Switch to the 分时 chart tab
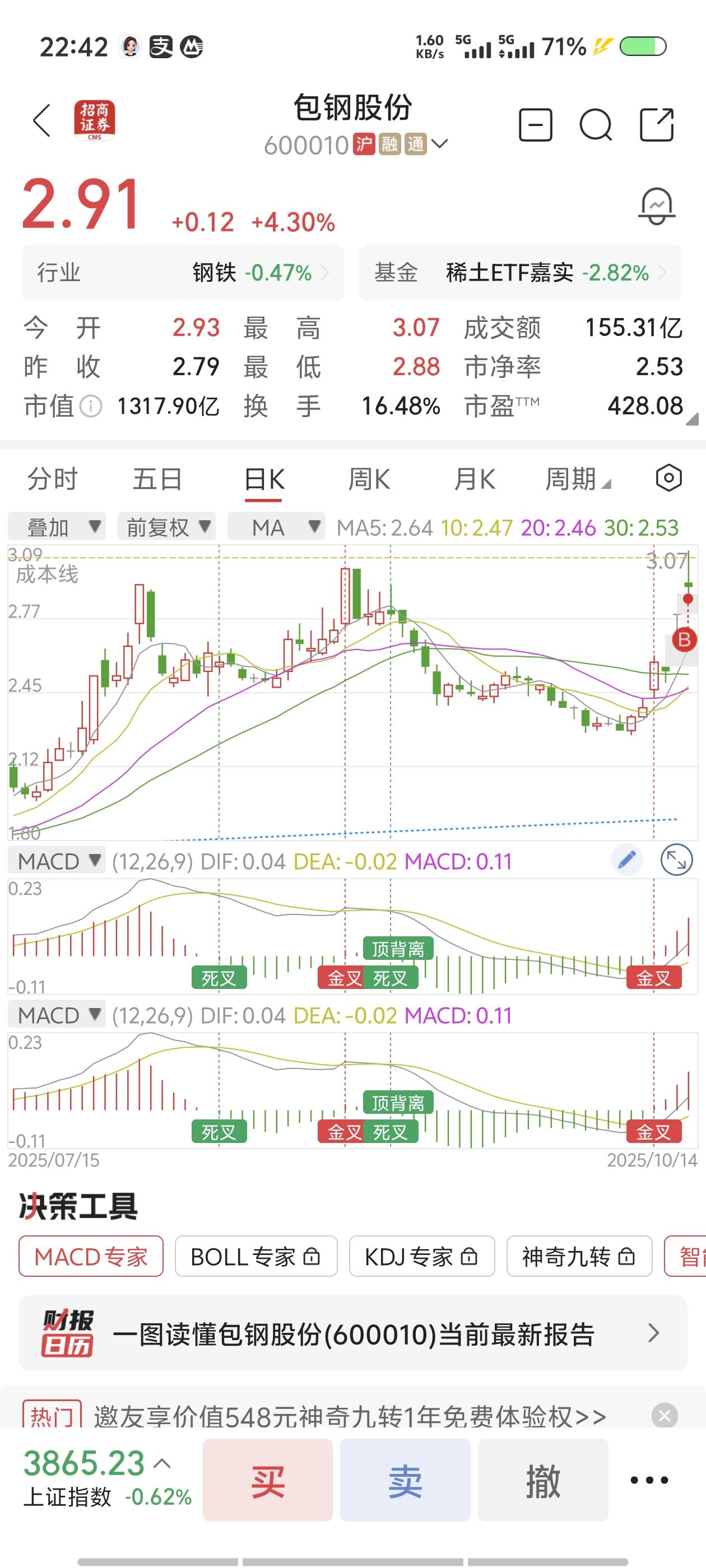 tap(52, 480)
